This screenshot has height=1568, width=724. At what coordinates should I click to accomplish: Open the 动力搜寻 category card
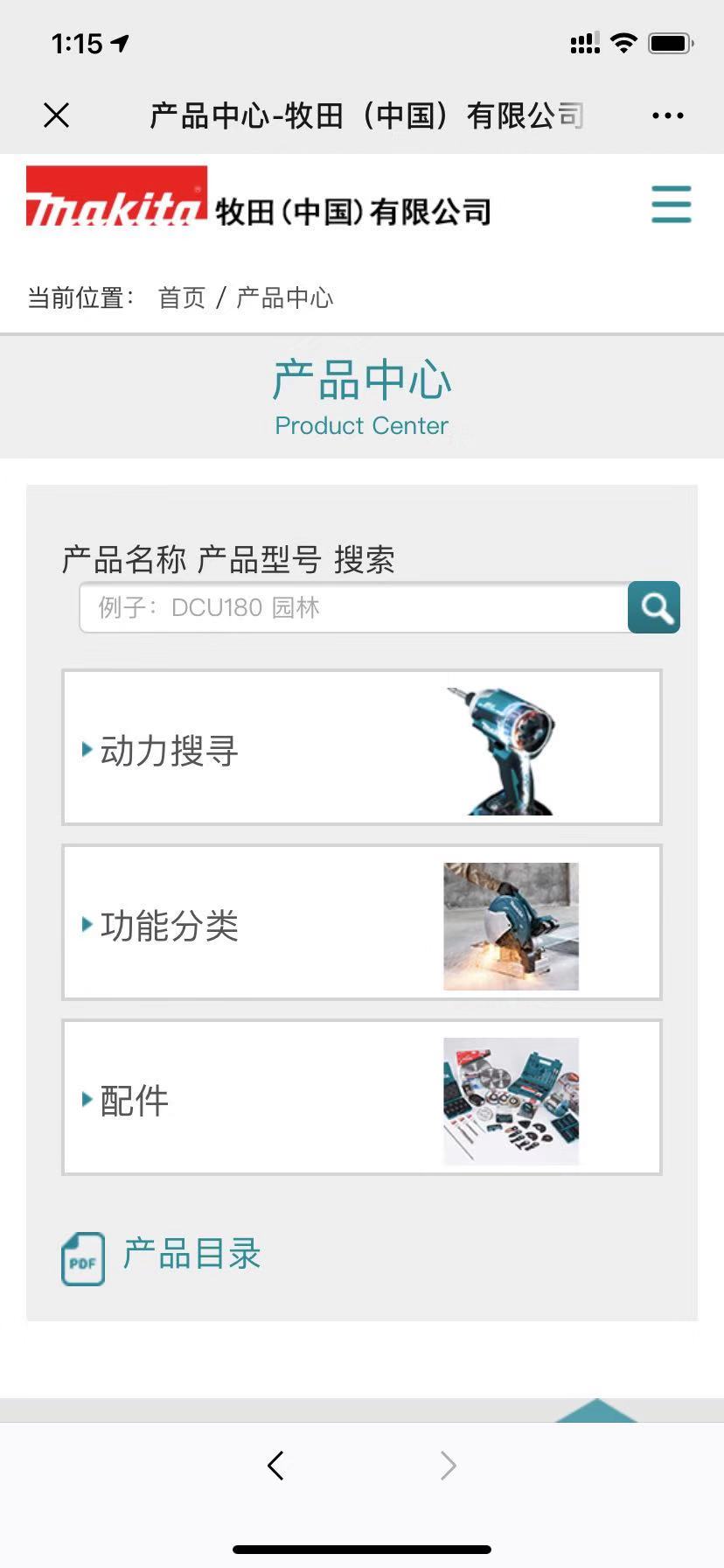click(362, 748)
